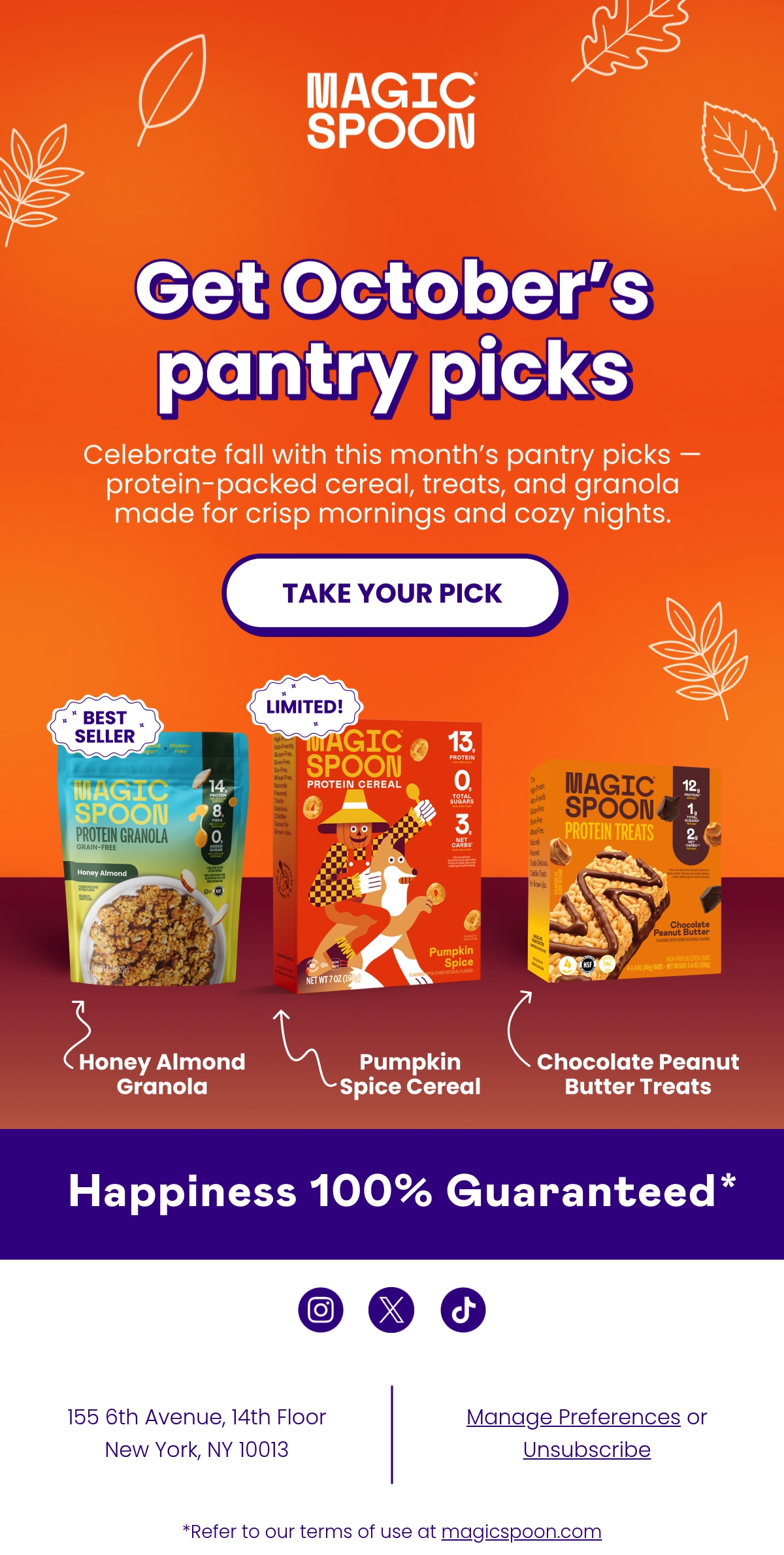Image resolution: width=784 pixels, height=1555 pixels.
Task: Follow the magicspoon.com terms link
Action: click(521, 1531)
